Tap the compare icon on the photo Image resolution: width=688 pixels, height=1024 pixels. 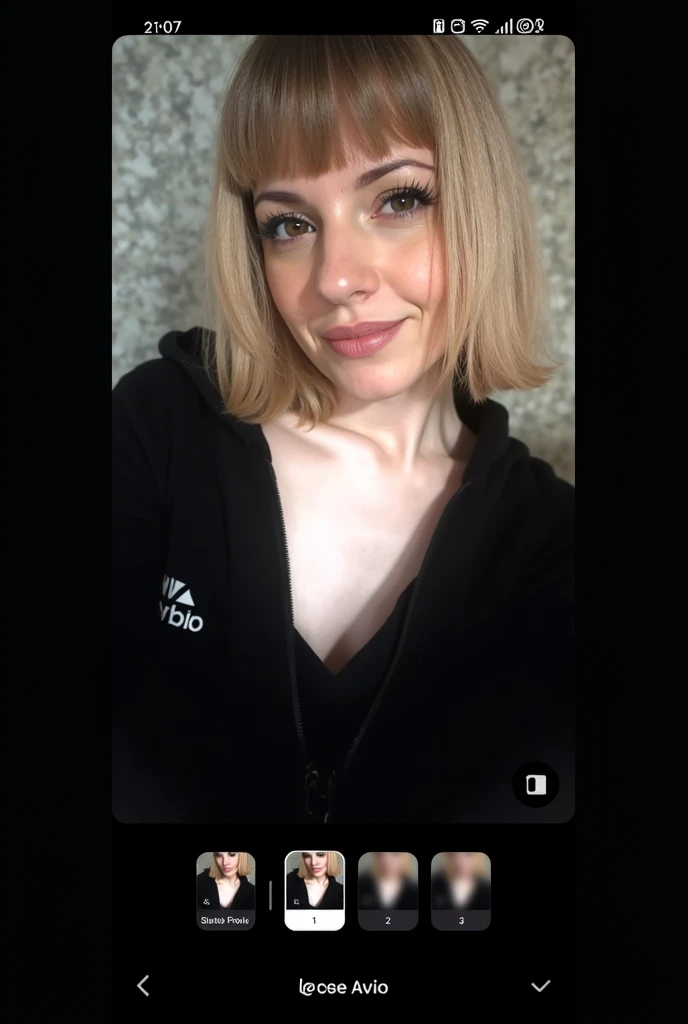click(x=535, y=784)
